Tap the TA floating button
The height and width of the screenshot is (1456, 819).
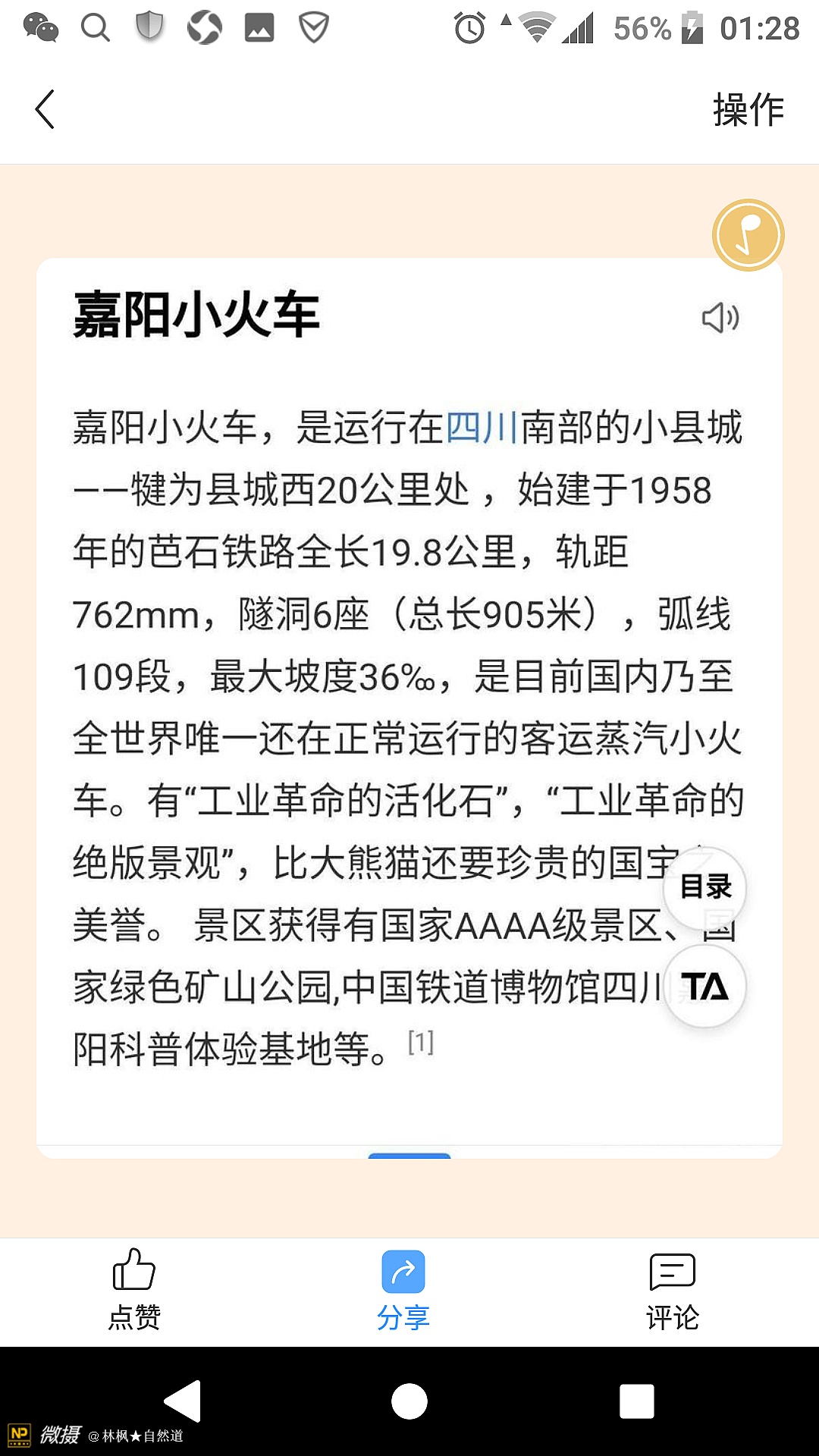pyautogui.click(x=704, y=987)
